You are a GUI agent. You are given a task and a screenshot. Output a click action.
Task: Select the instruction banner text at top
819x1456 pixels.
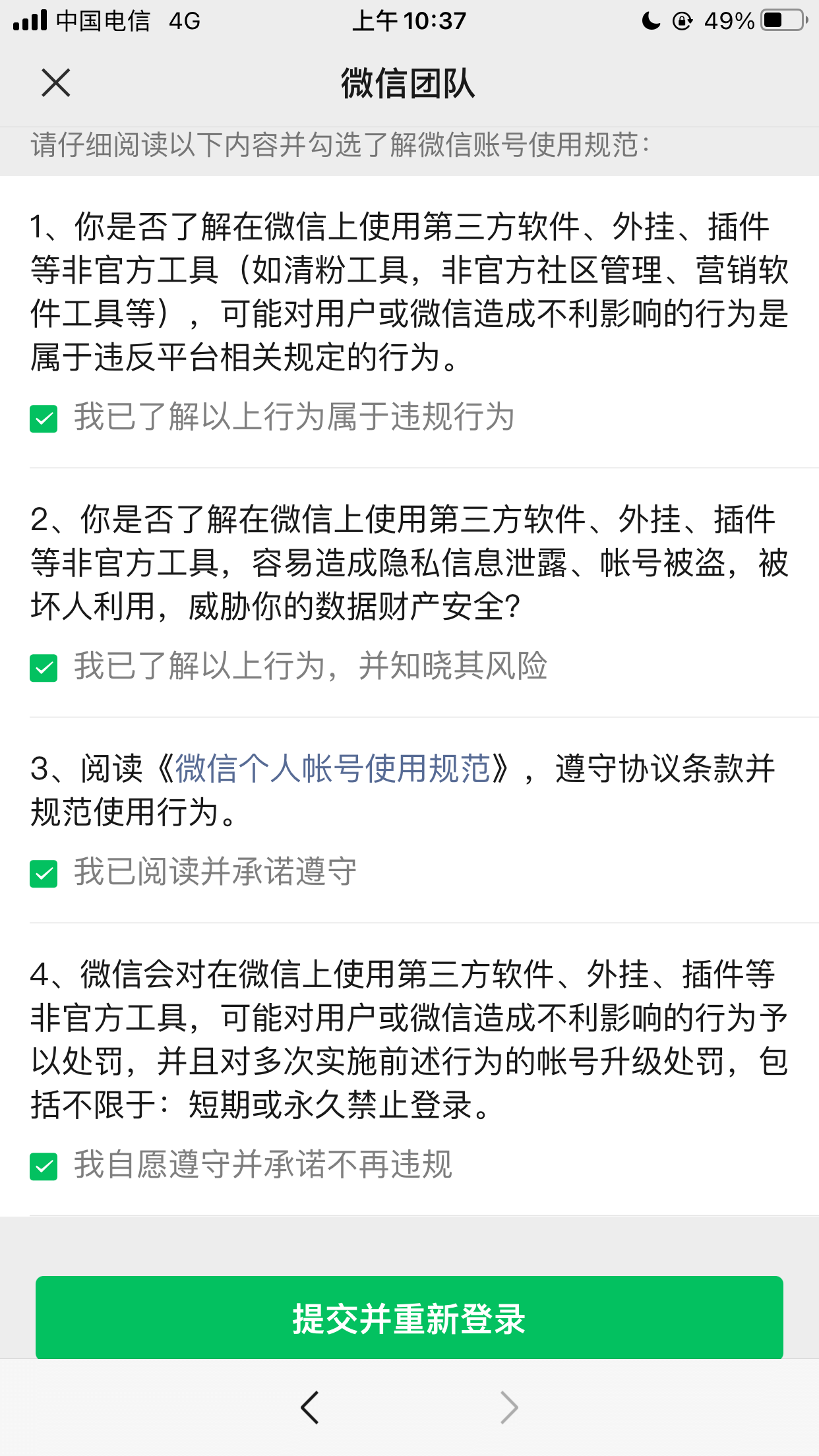[338, 146]
